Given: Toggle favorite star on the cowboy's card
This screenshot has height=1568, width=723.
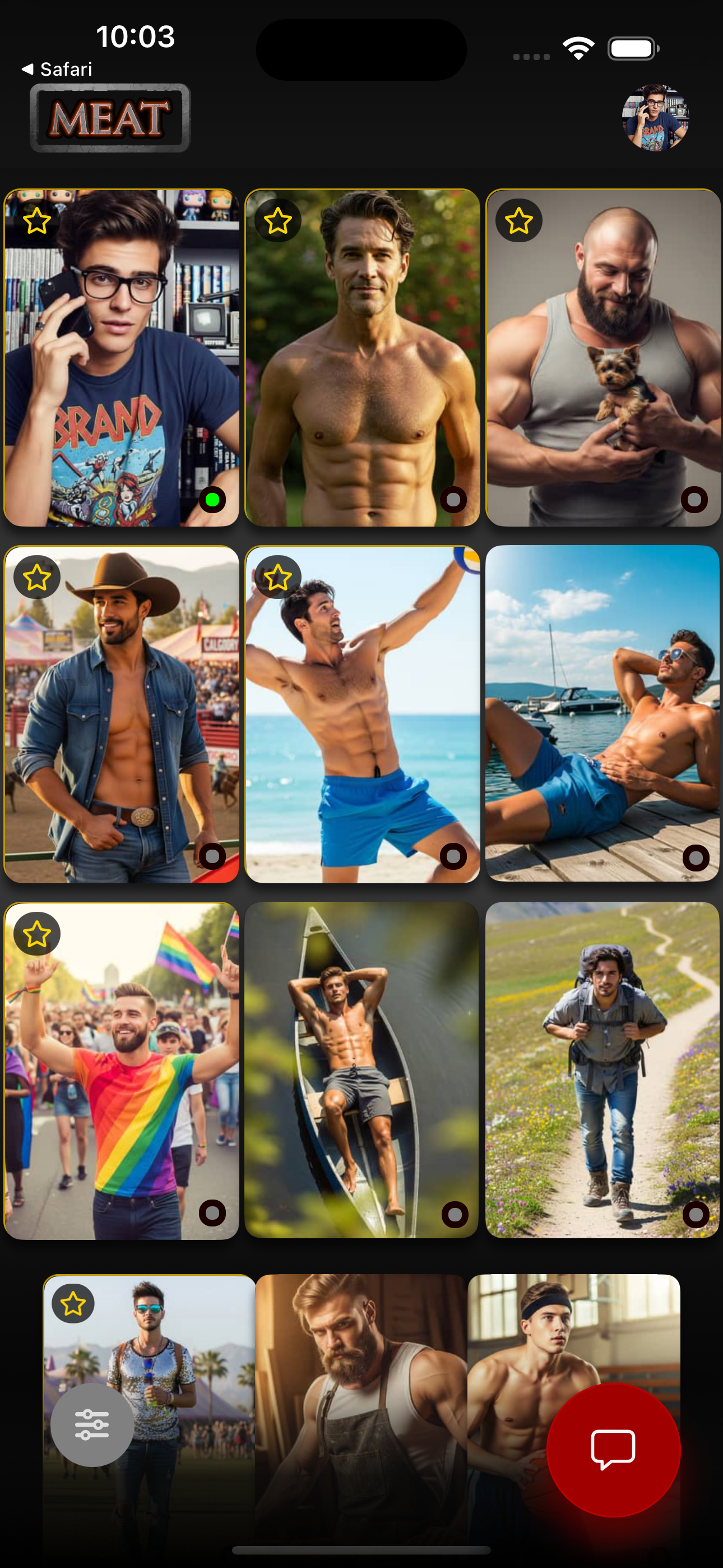Looking at the screenshot, I should coord(37,577).
